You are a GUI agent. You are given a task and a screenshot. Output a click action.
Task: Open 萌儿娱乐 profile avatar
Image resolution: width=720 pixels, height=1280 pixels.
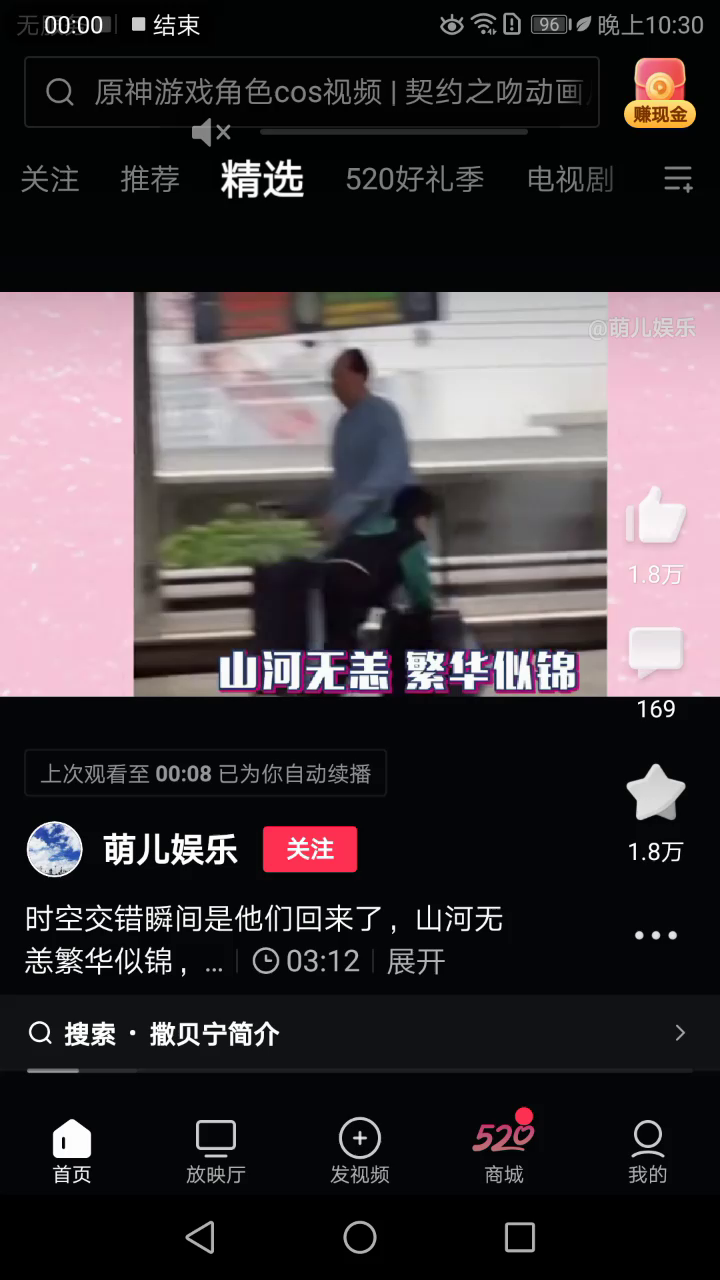click(54, 850)
